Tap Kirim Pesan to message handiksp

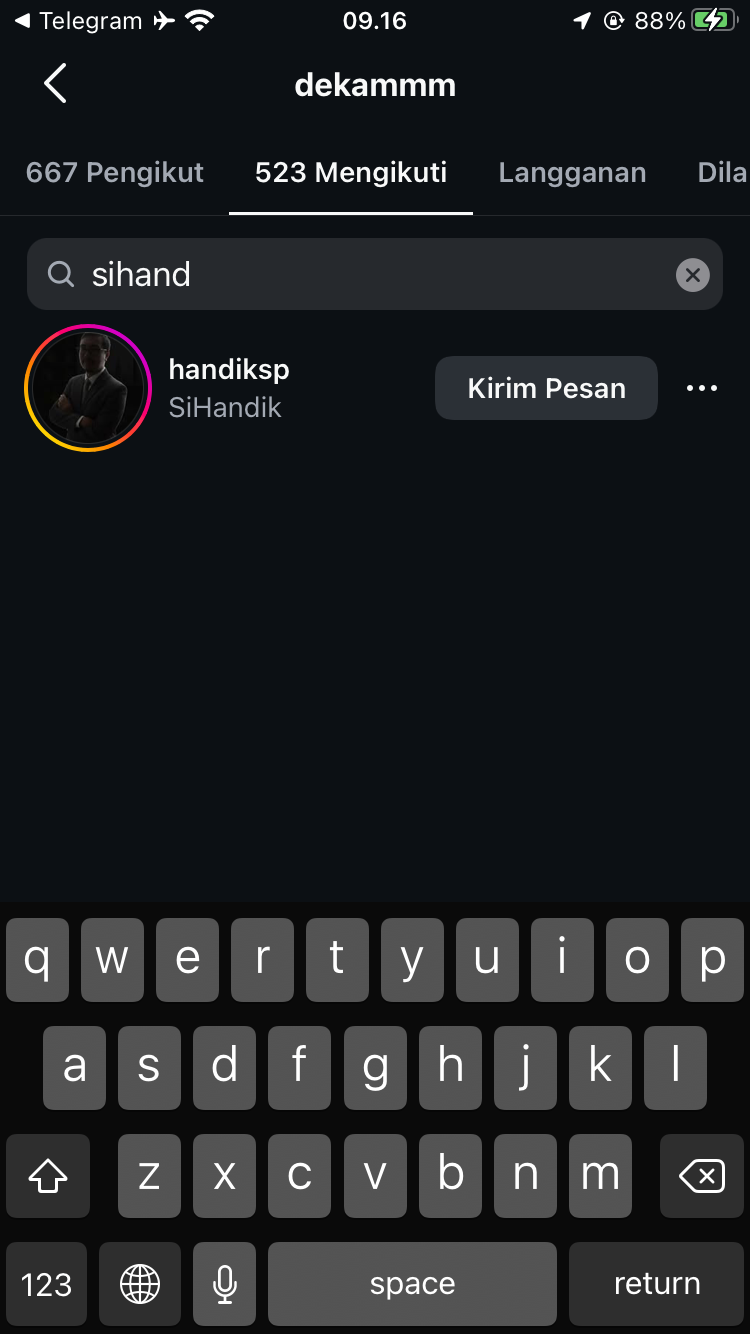[546, 388]
